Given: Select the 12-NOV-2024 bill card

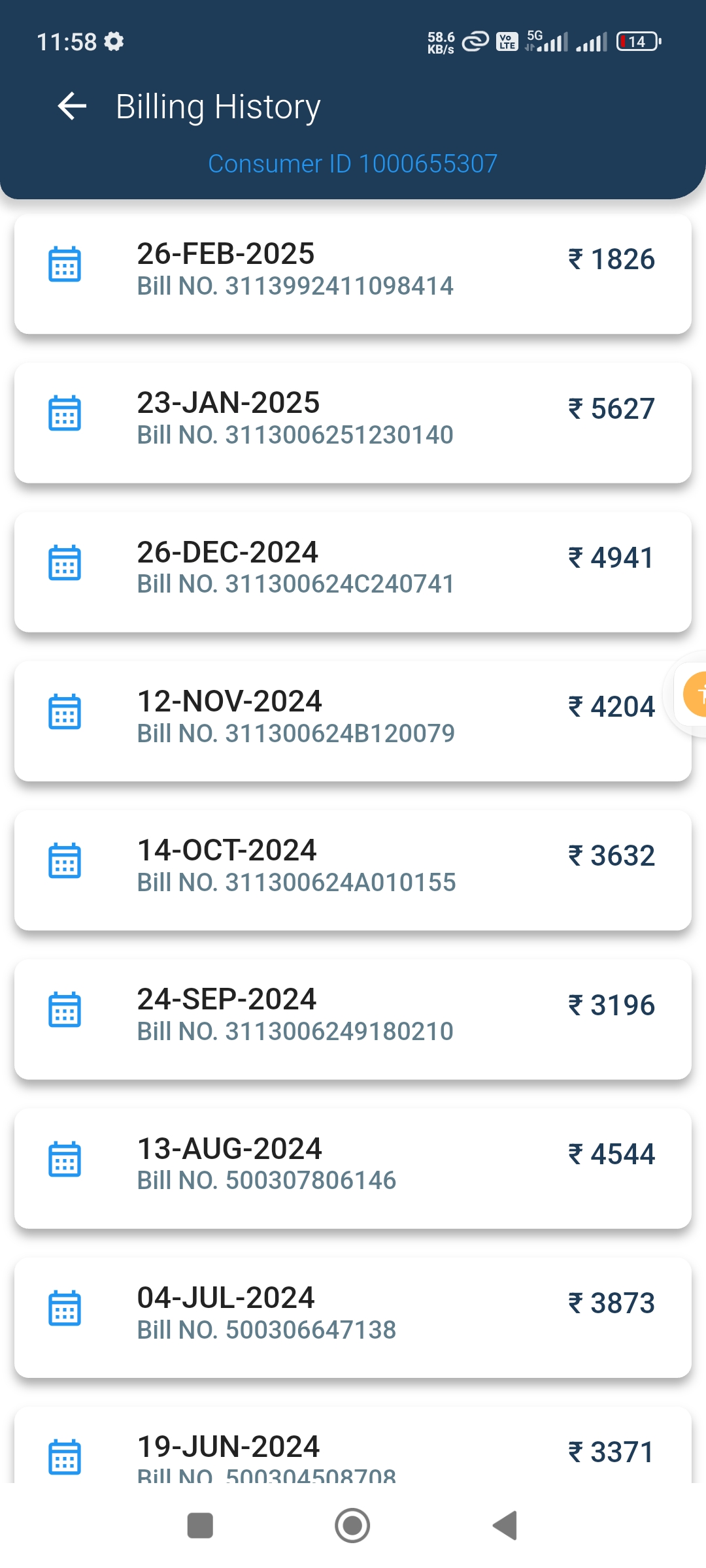Looking at the screenshot, I should point(353,721).
